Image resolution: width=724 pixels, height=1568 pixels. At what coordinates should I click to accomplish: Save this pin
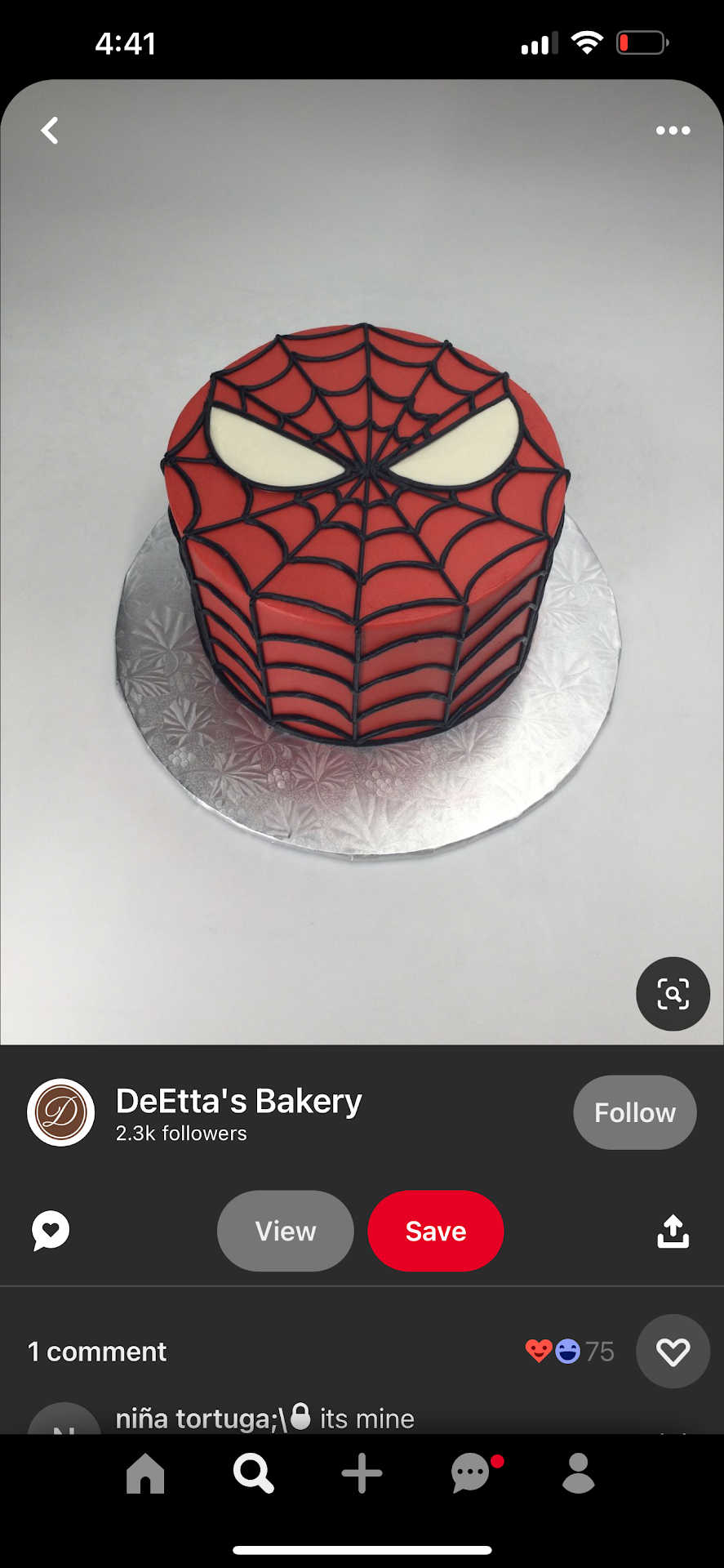(x=435, y=1231)
